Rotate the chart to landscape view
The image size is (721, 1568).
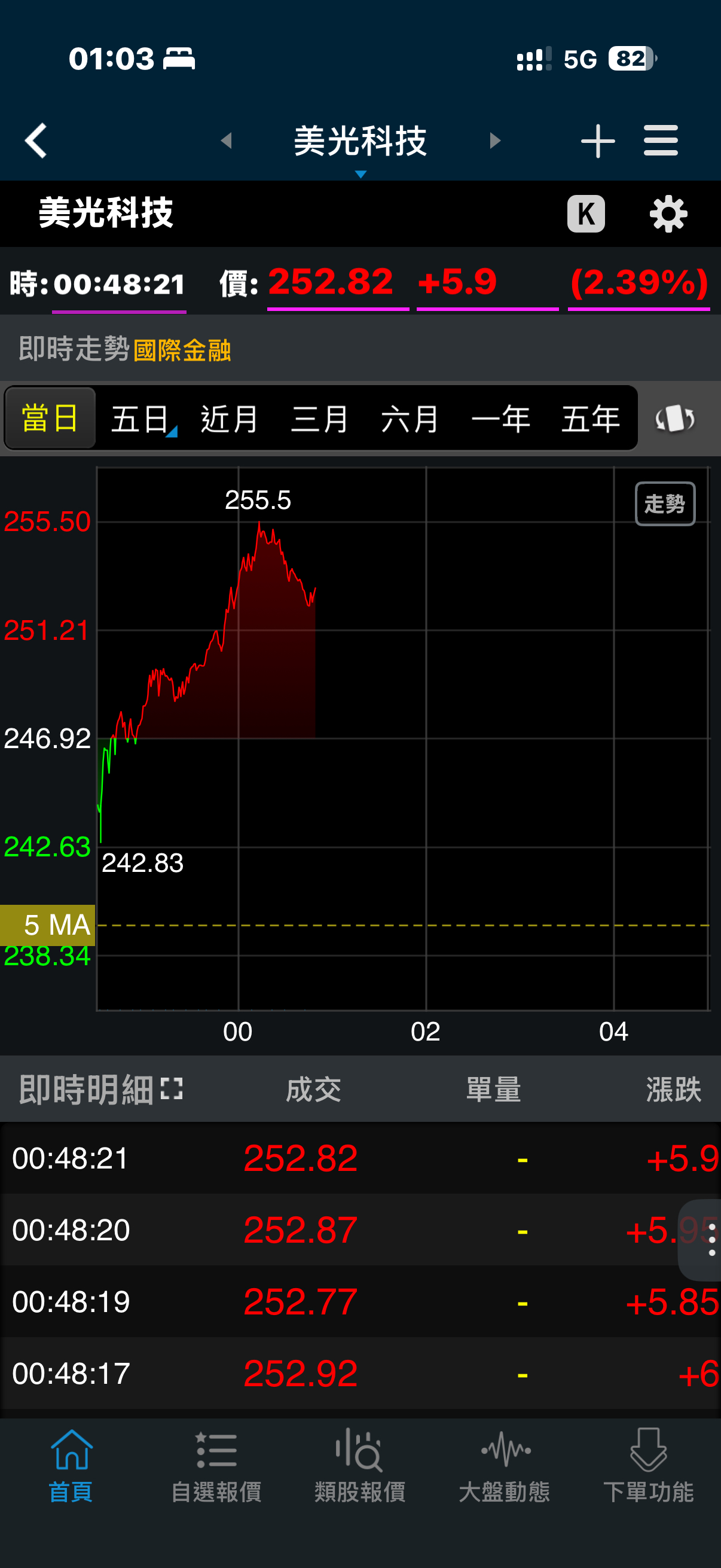675,419
